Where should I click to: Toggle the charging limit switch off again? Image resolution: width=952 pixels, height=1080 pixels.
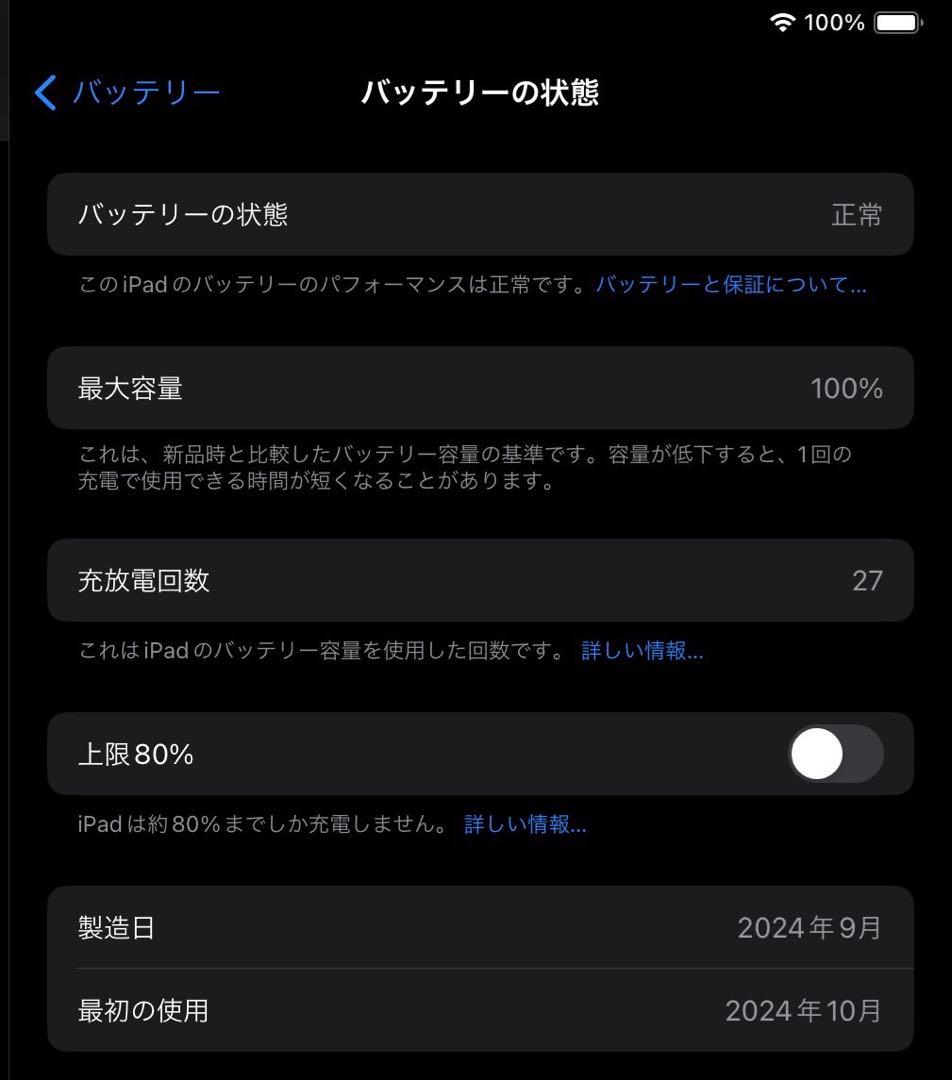[x=837, y=755]
